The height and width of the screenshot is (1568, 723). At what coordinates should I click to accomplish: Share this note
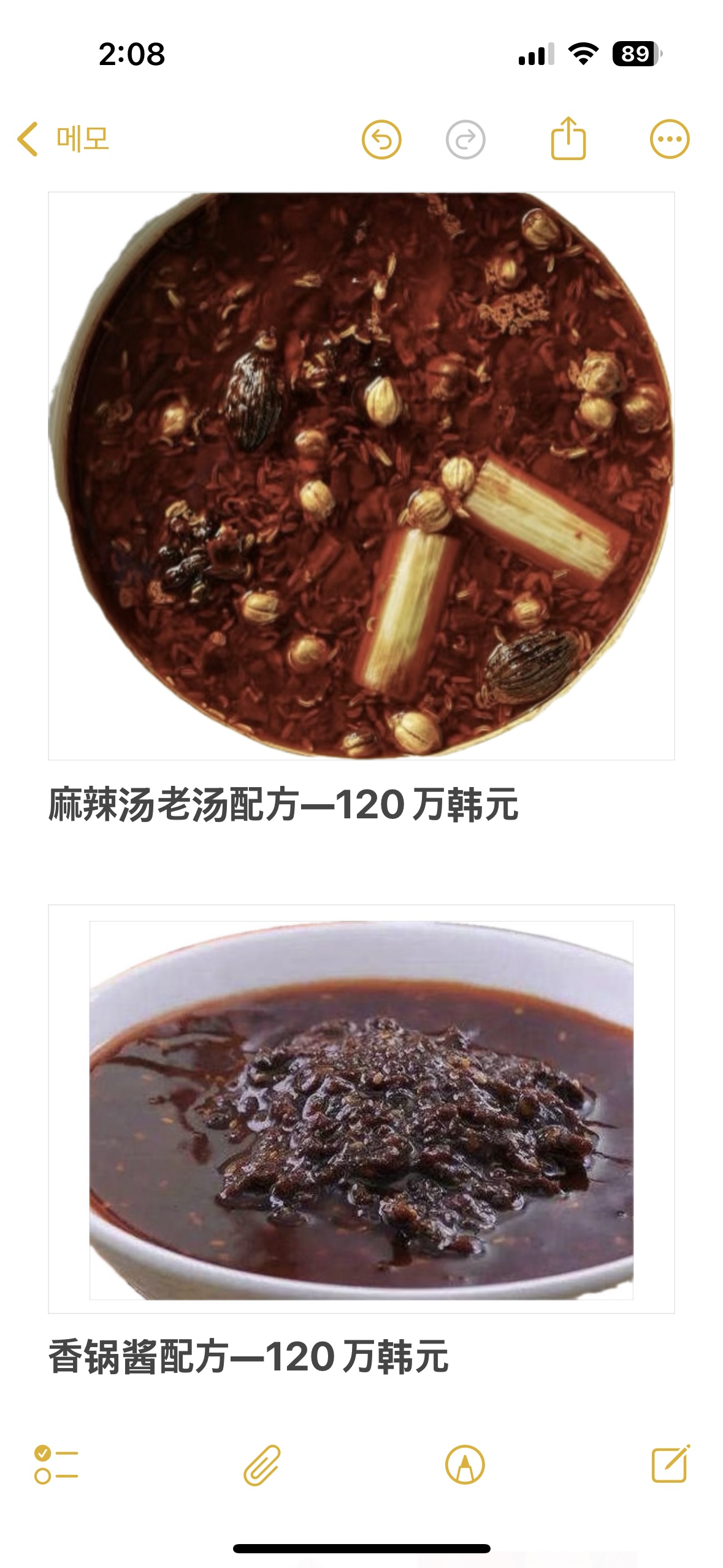[568, 139]
